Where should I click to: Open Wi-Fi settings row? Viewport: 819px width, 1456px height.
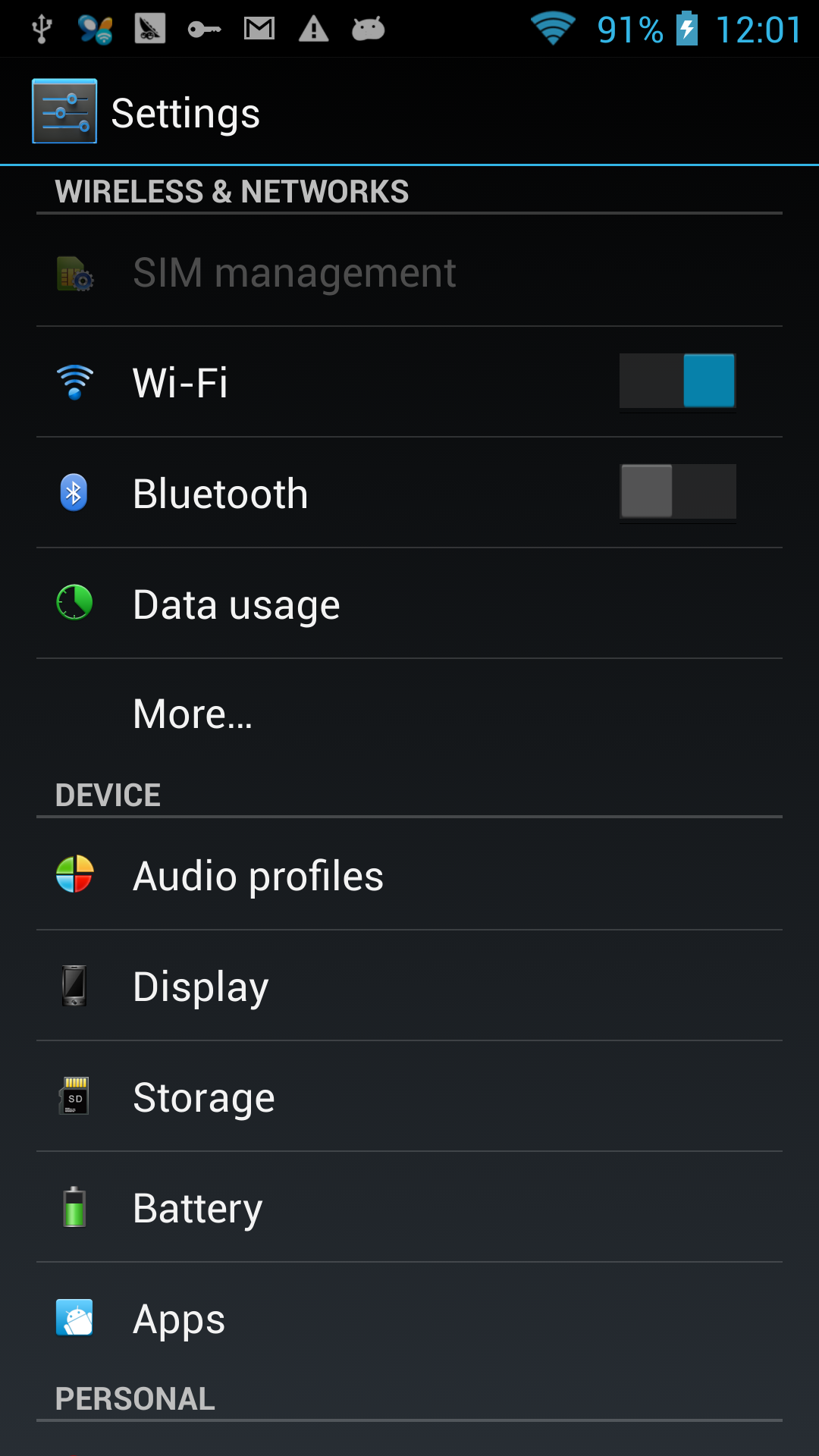click(409, 382)
